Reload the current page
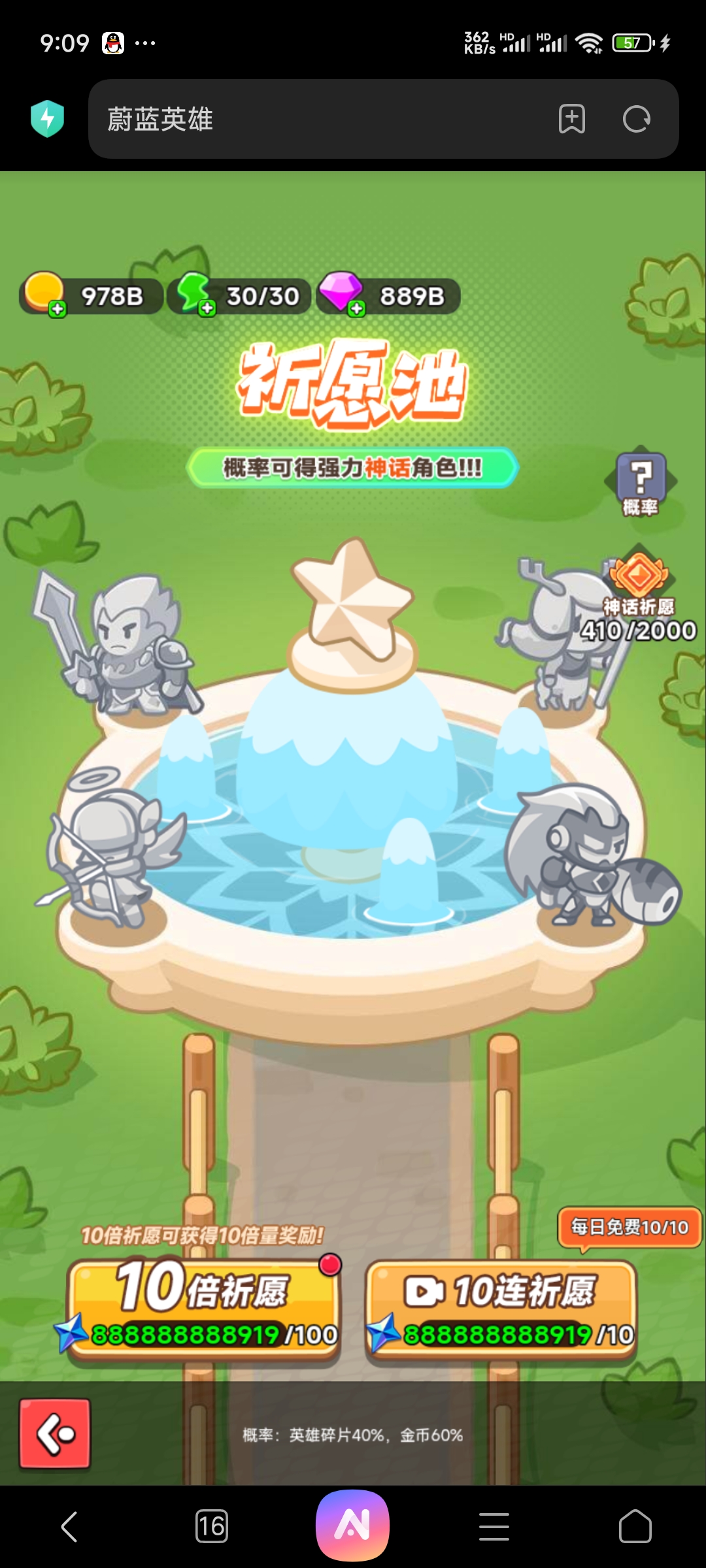Screen dimensions: 706x1568 pos(636,119)
